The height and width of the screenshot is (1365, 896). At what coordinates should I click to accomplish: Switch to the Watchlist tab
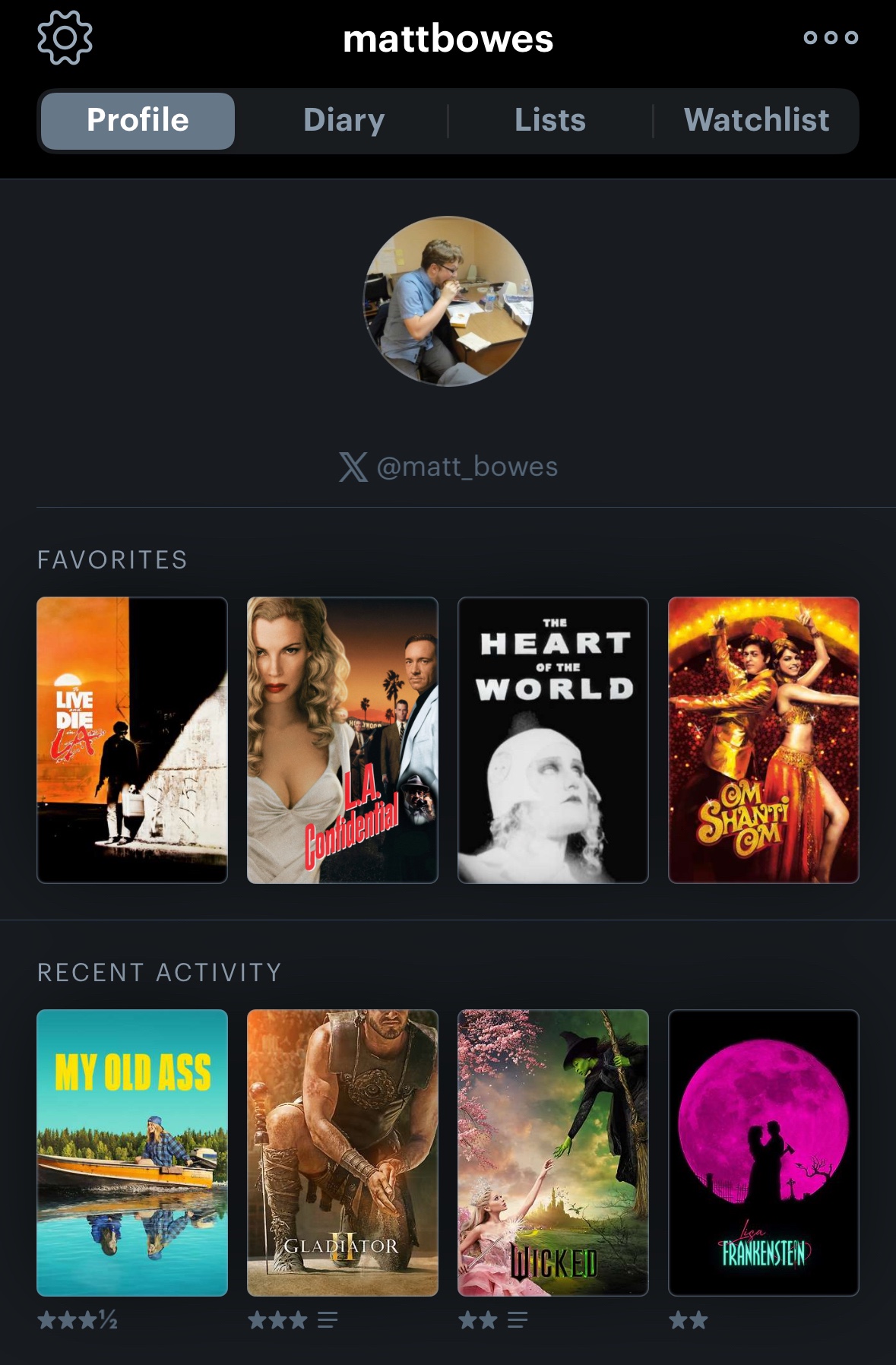point(756,121)
